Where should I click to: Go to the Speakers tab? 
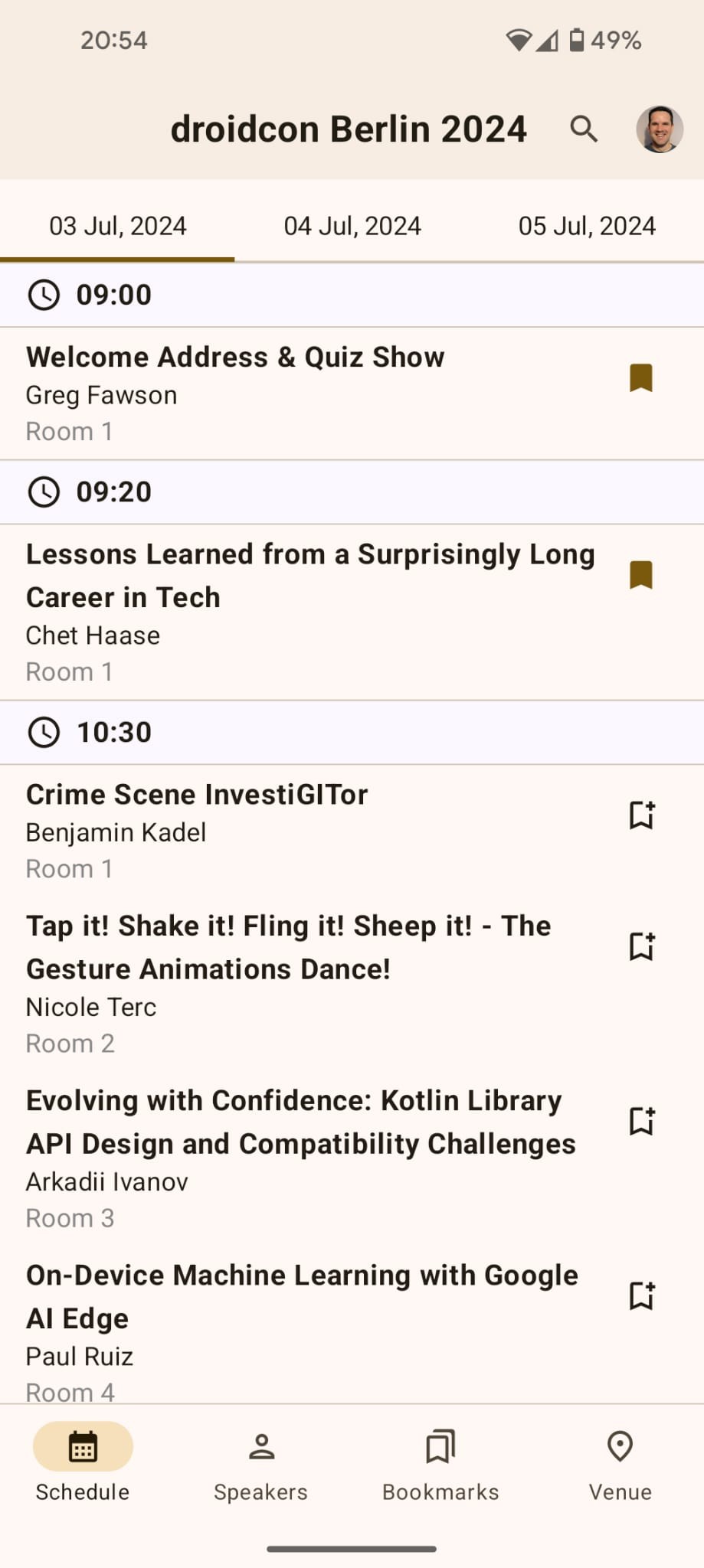point(261,1464)
